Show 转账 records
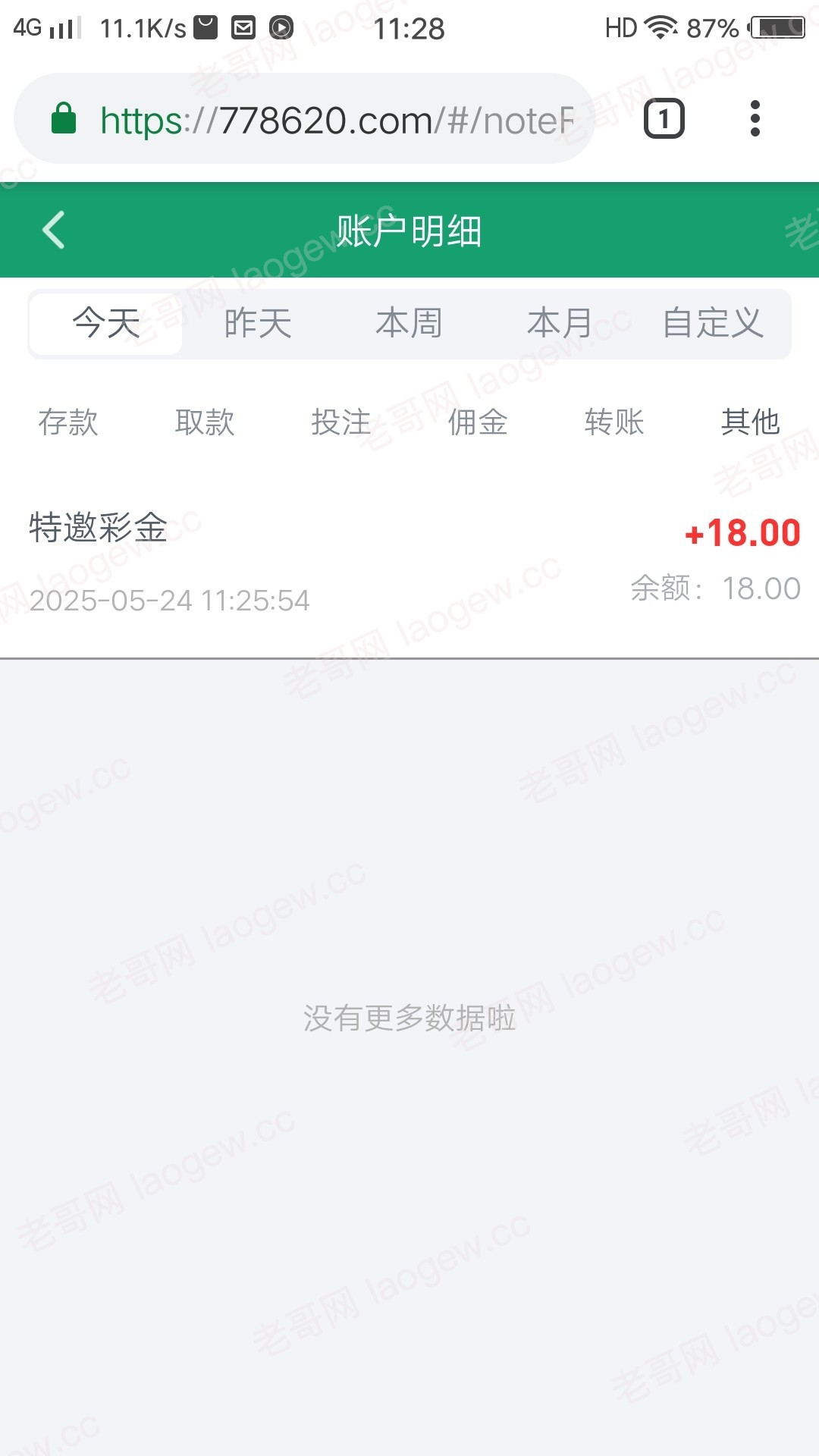 [614, 422]
